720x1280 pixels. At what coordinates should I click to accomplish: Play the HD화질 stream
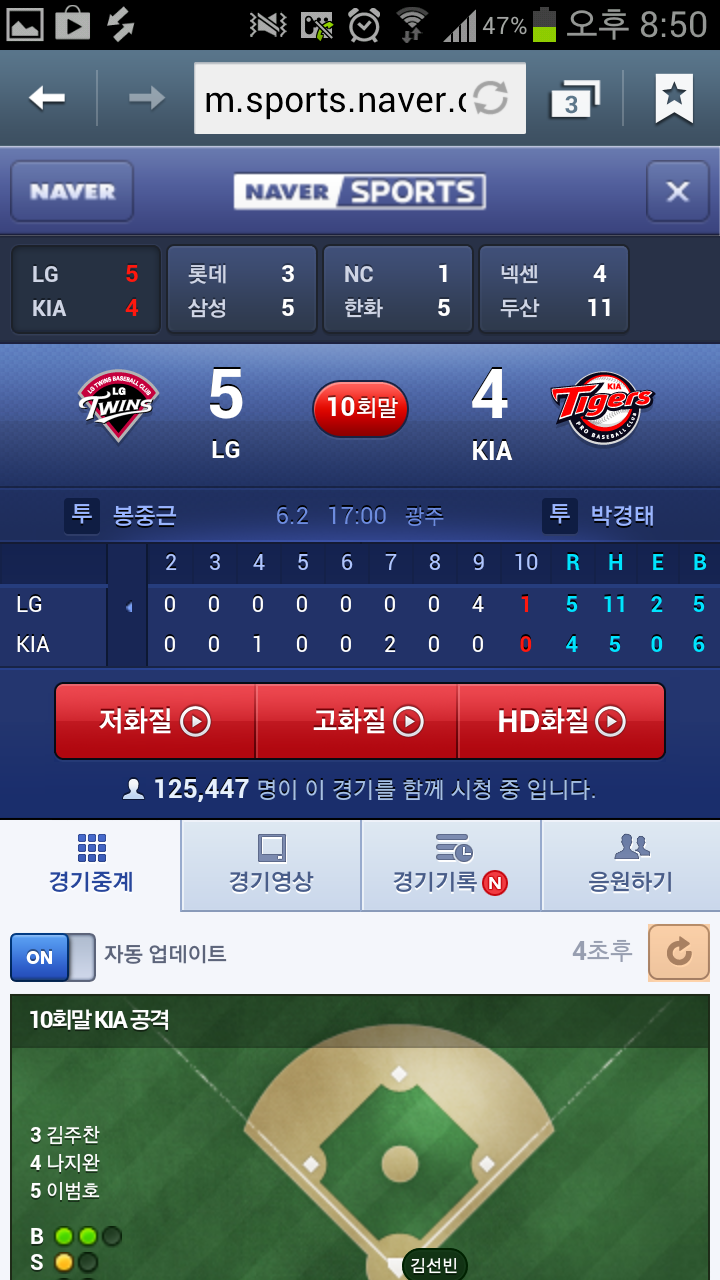(561, 721)
